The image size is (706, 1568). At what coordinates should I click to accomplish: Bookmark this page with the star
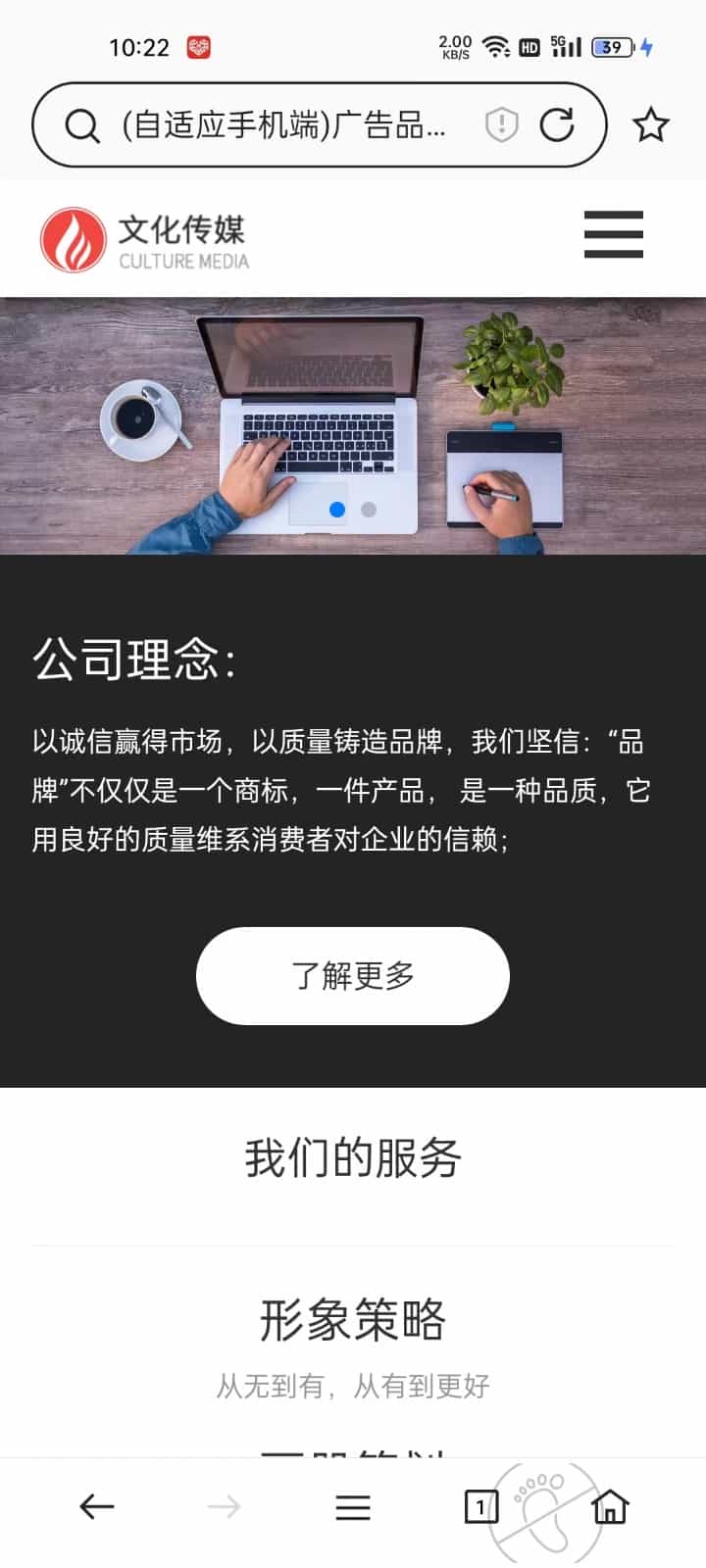coord(650,125)
